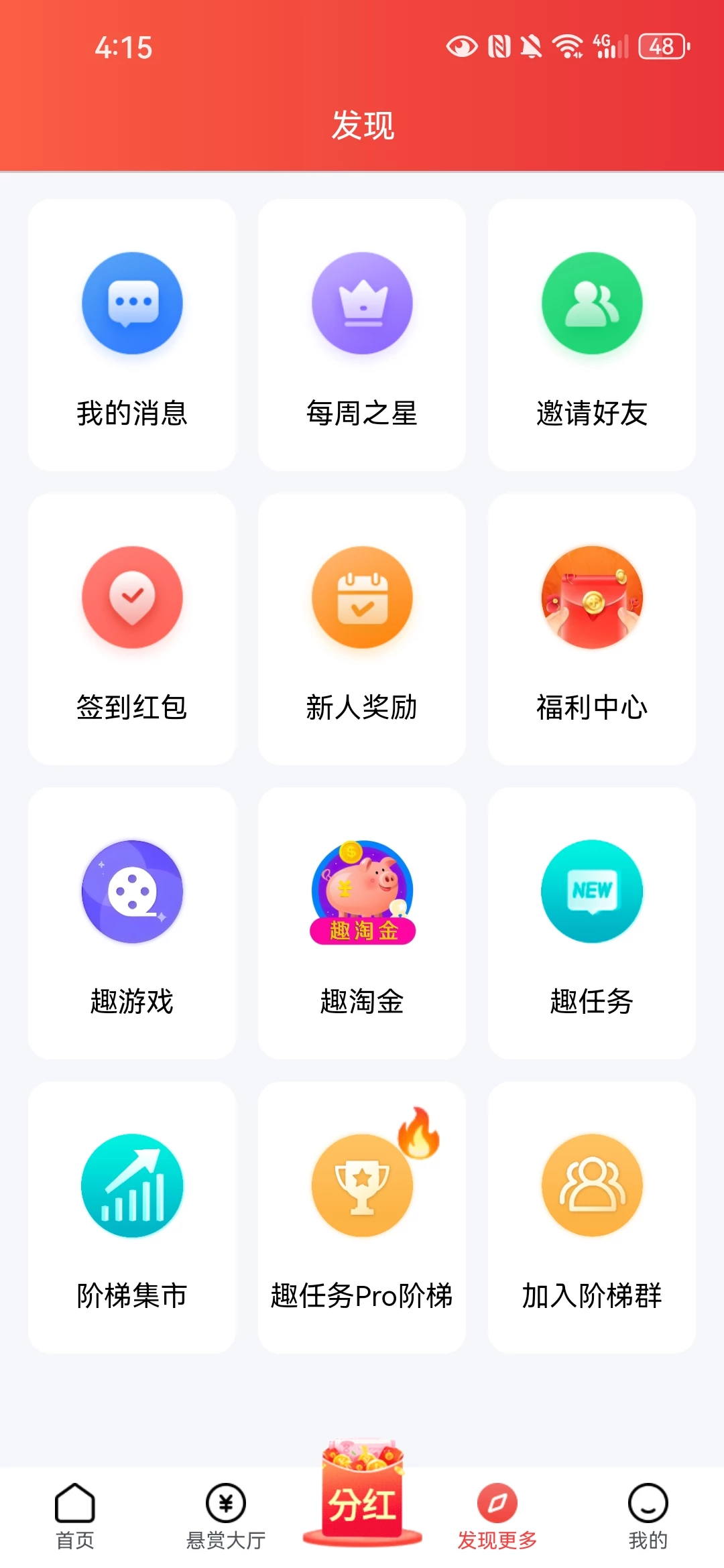Viewport: 724px width, 1568px height.
Task: Select the 每周之星 crown icon
Action: (x=362, y=302)
